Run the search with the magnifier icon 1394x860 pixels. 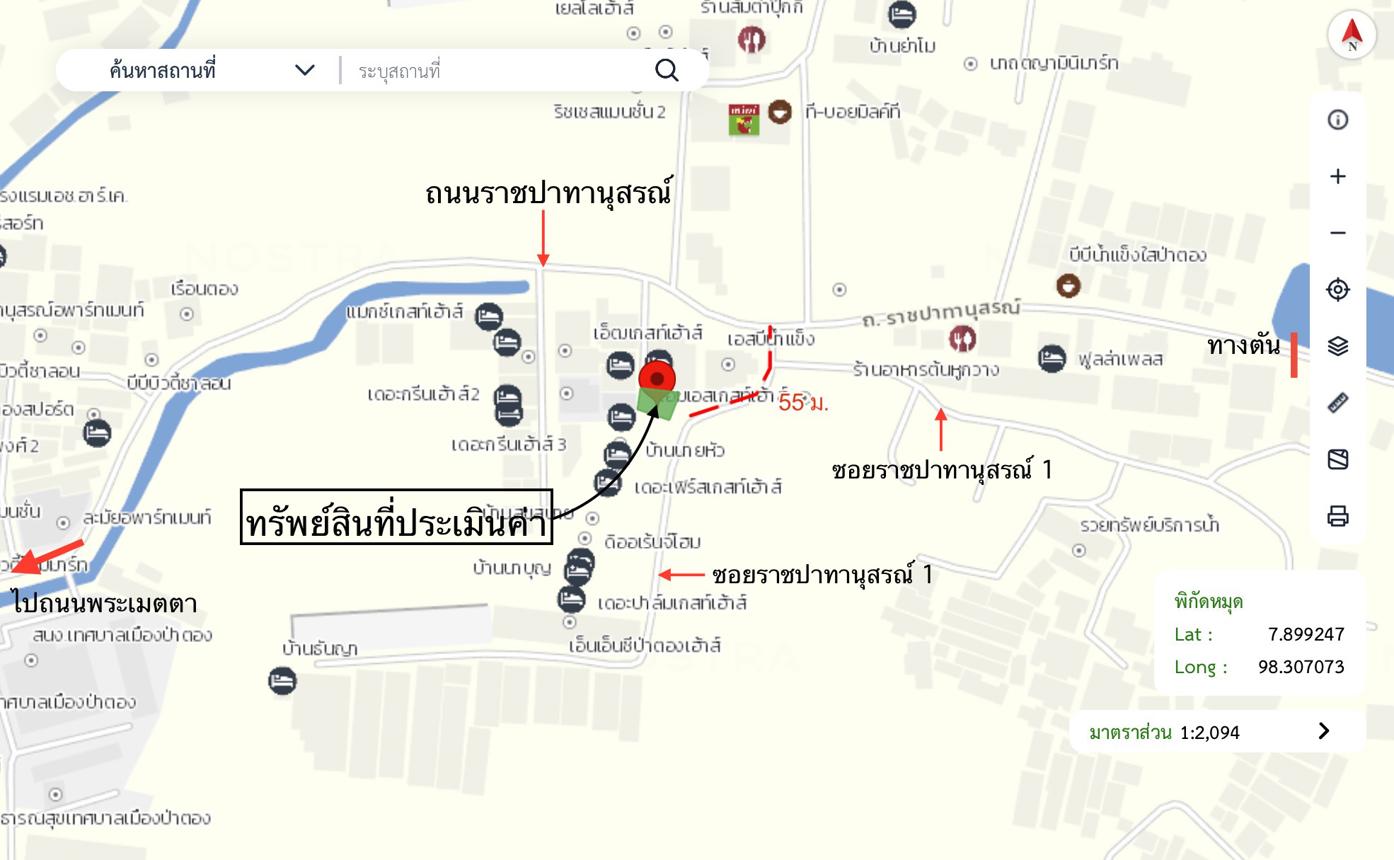tap(667, 70)
